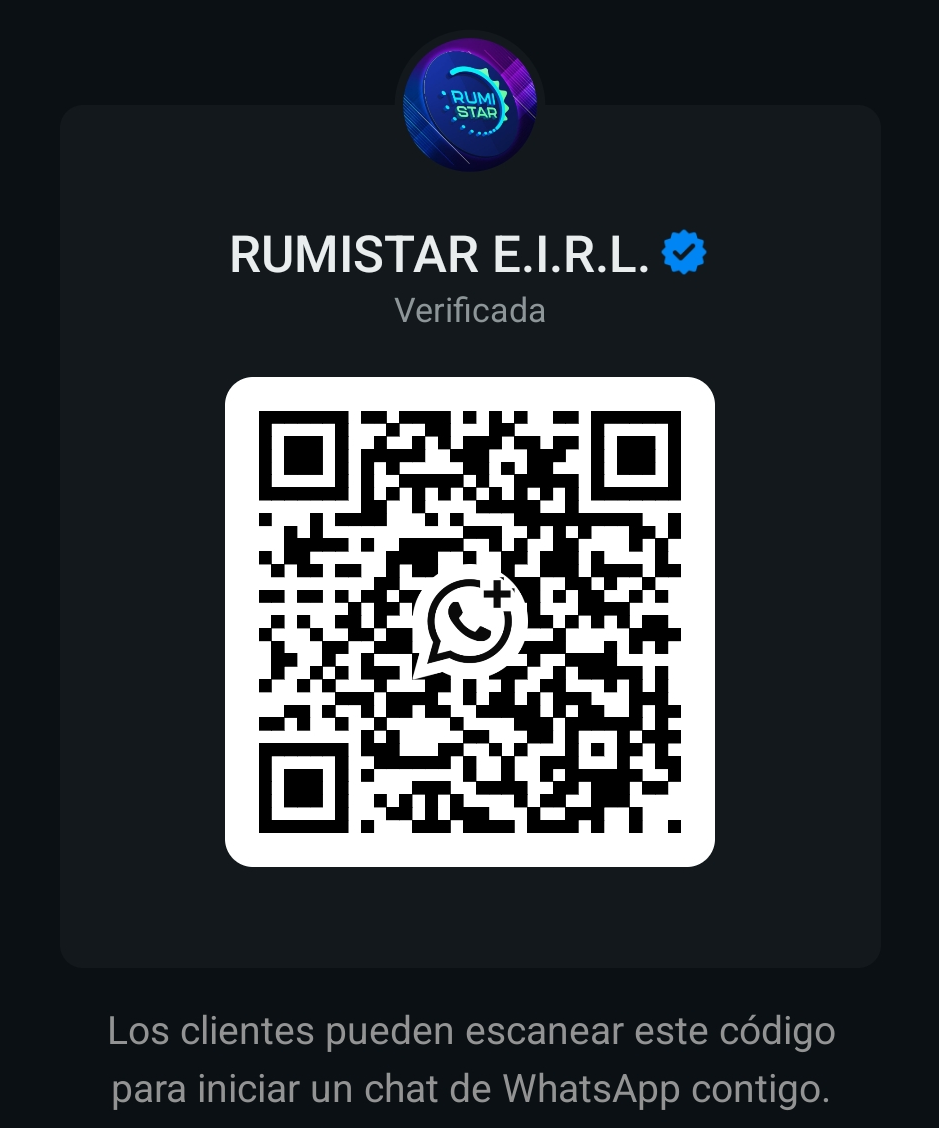Select the bottom-left alignment square of the QR code

(x=303, y=788)
